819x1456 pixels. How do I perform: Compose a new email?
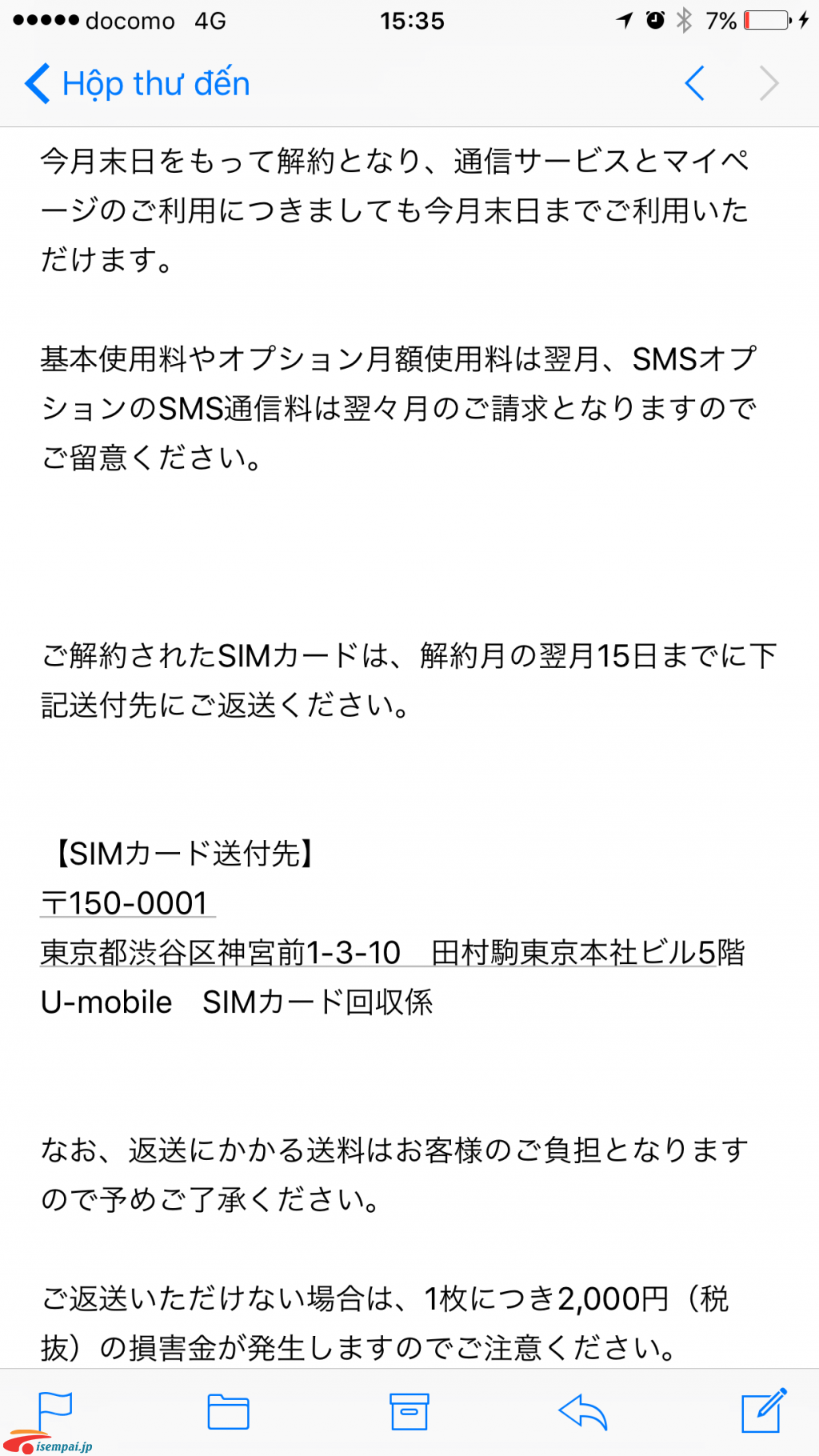764,1410
